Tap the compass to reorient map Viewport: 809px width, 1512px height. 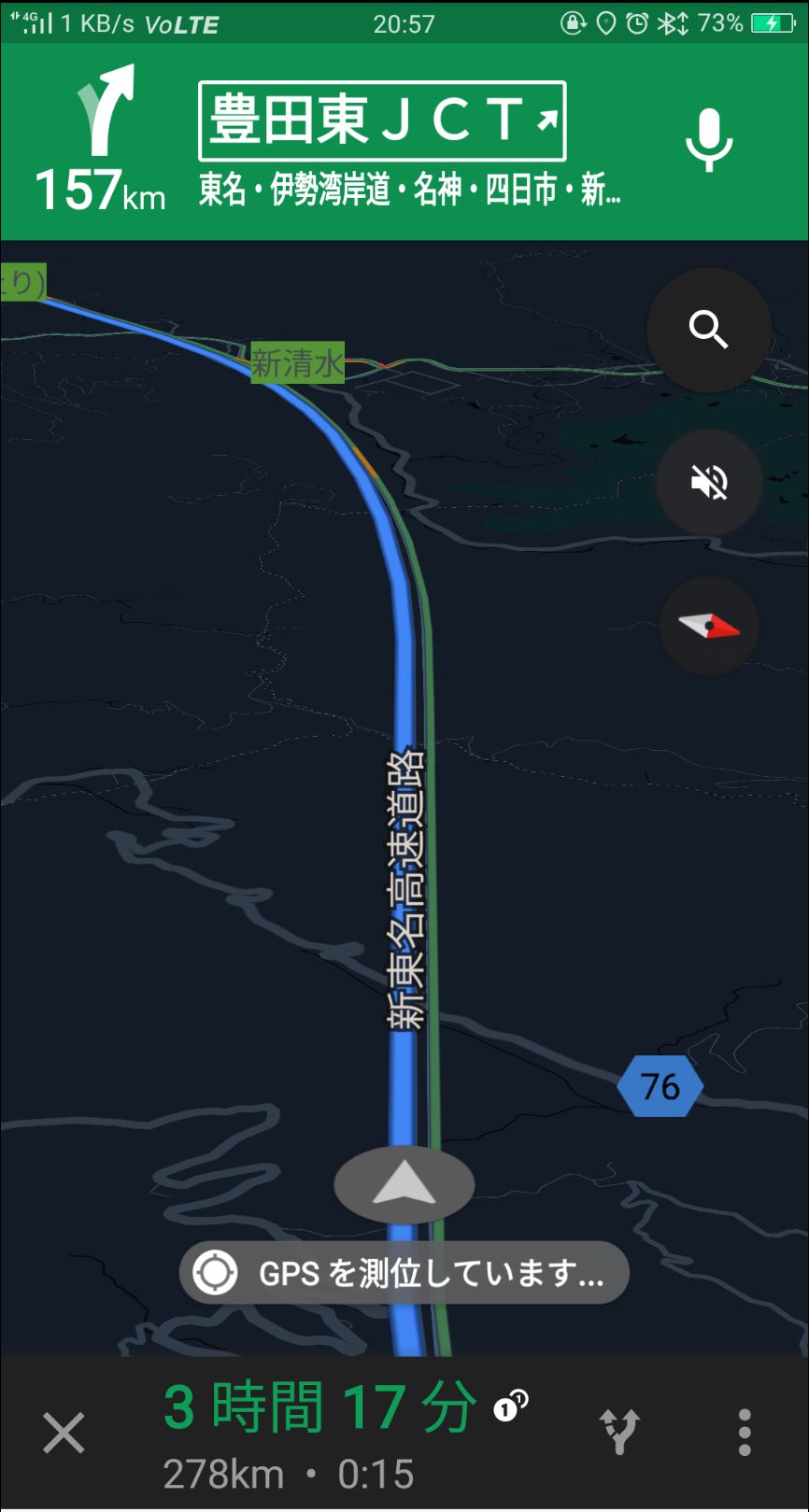click(709, 627)
